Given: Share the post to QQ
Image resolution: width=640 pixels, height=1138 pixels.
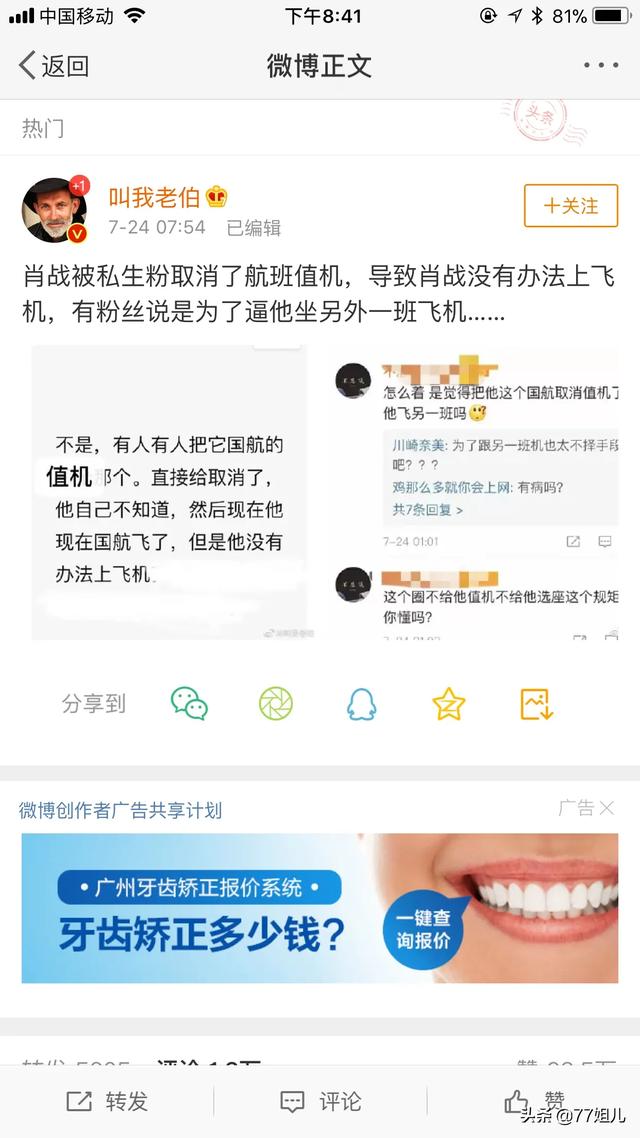Looking at the screenshot, I should click(x=362, y=704).
